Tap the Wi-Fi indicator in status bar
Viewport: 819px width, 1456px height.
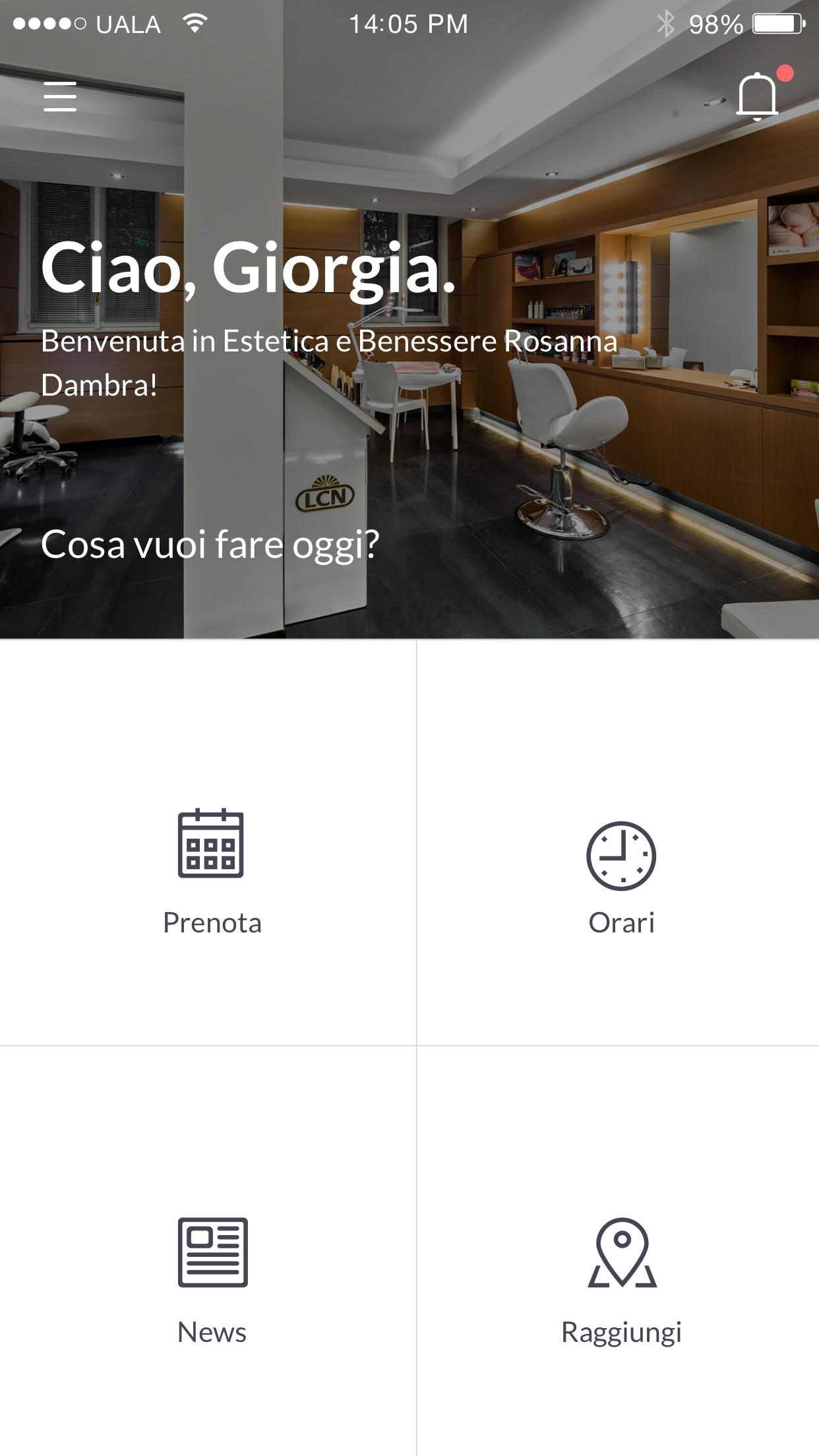[x=193, y=23]
